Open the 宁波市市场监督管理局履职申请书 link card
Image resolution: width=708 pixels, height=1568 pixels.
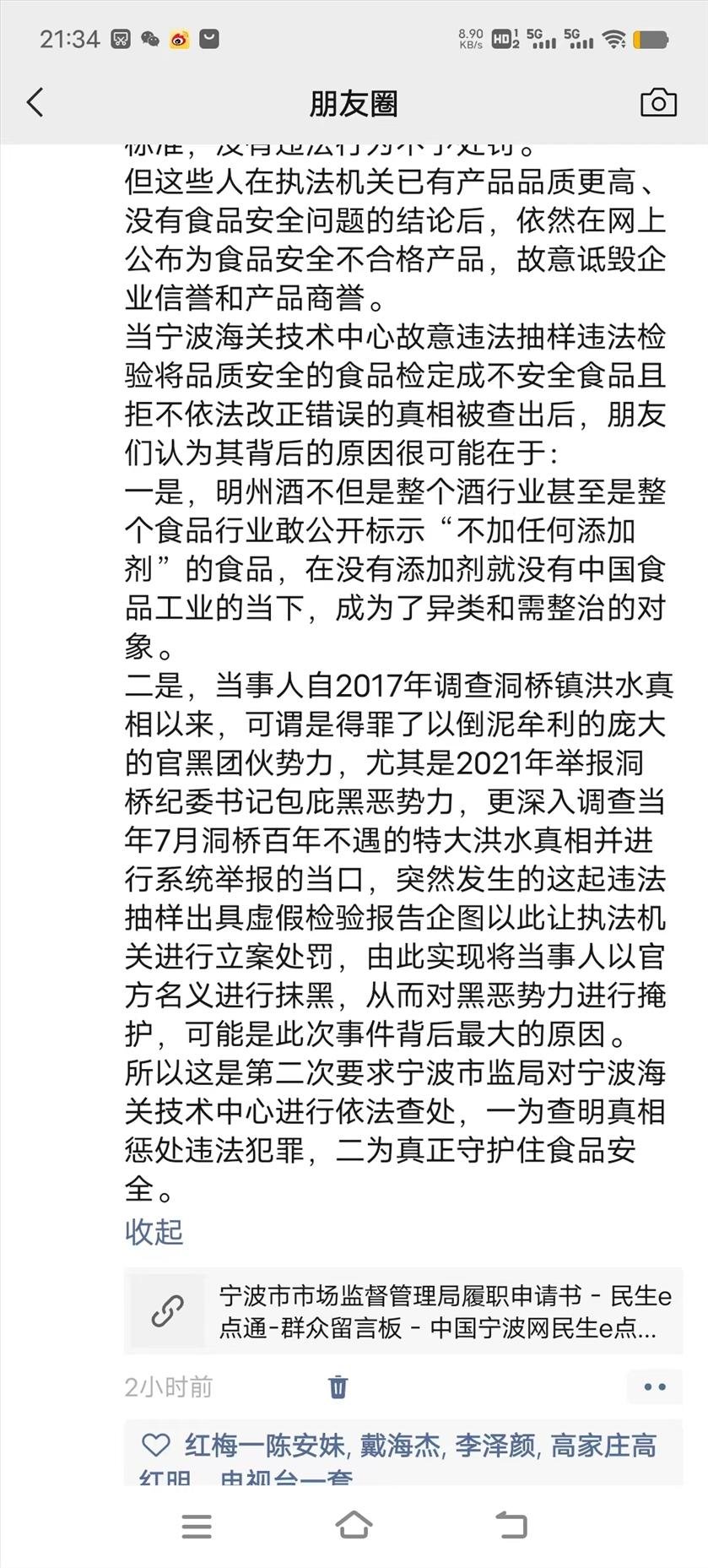click(403, 1310)
